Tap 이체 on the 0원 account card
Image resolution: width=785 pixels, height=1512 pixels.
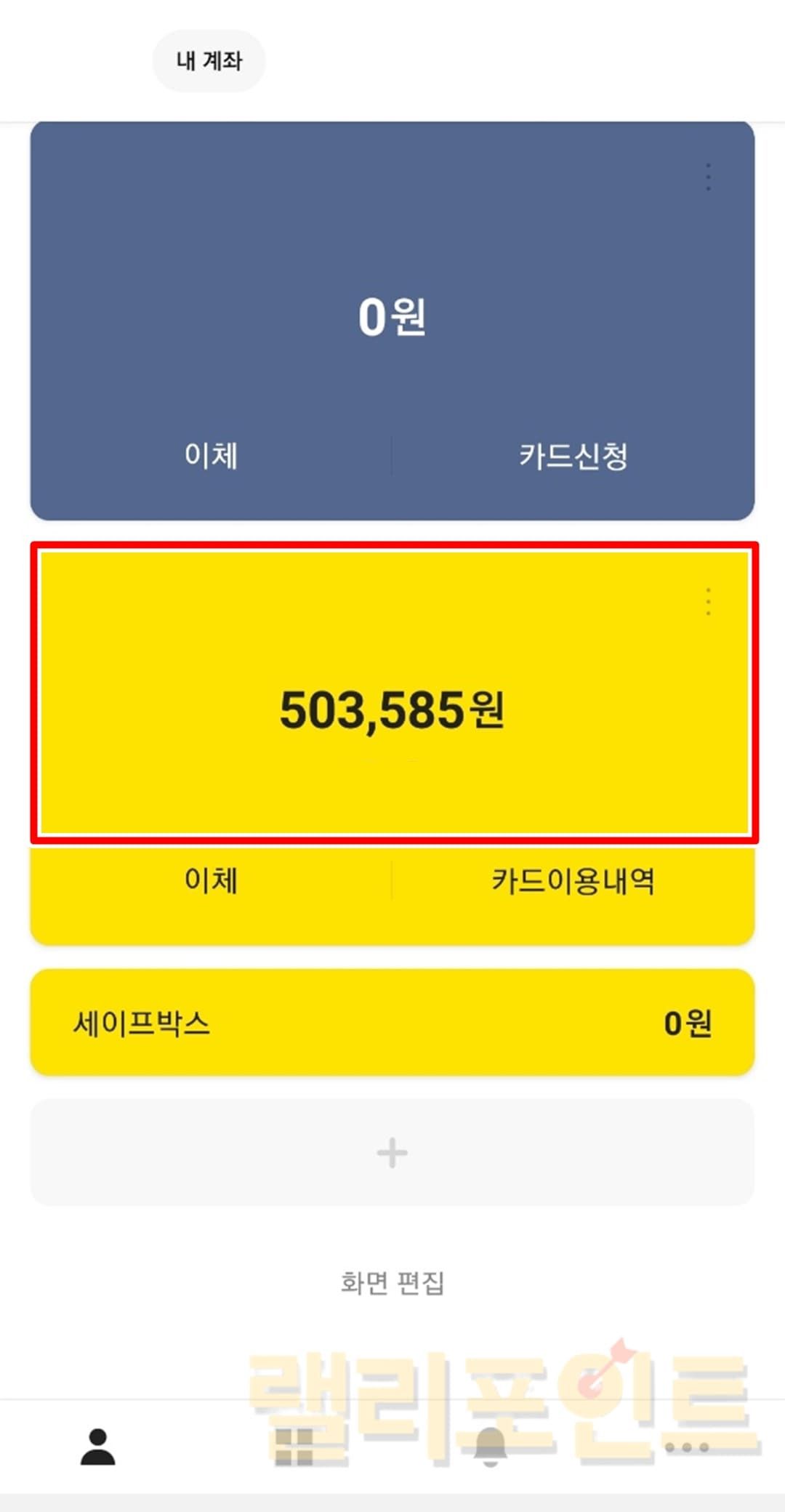pos(211,456)
